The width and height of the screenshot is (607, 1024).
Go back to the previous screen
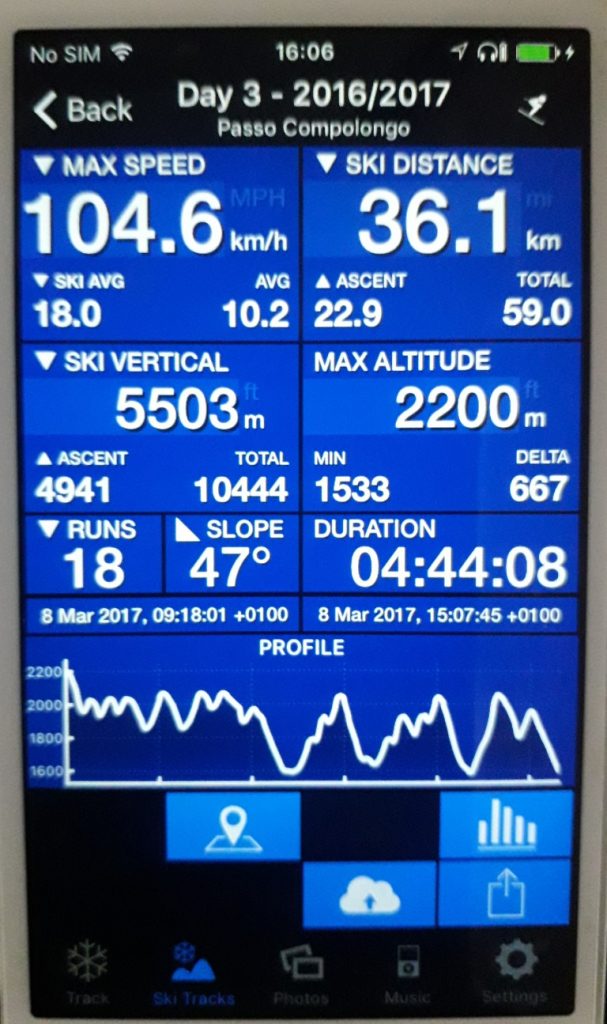[x=82, y=109]
